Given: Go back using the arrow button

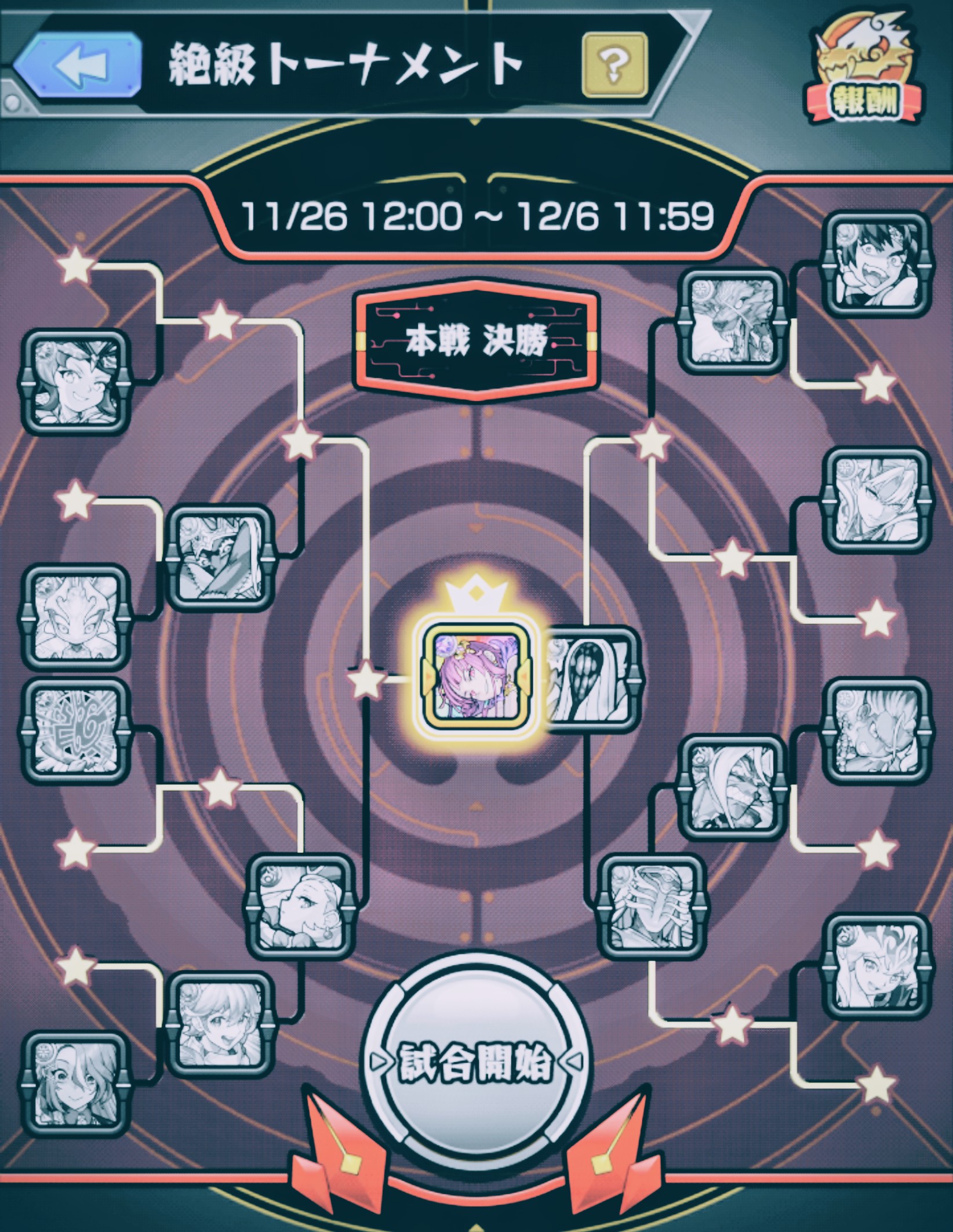Looking at the screenshot, I should point(78,64).
